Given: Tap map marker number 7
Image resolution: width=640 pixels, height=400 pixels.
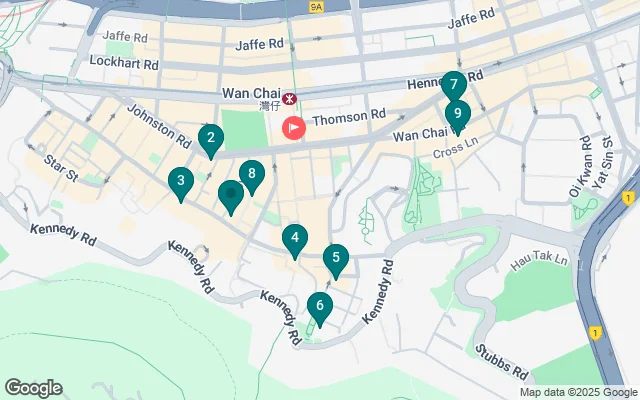Looking at the screenshot, I should pyautogui.click(x=453, y=86).
